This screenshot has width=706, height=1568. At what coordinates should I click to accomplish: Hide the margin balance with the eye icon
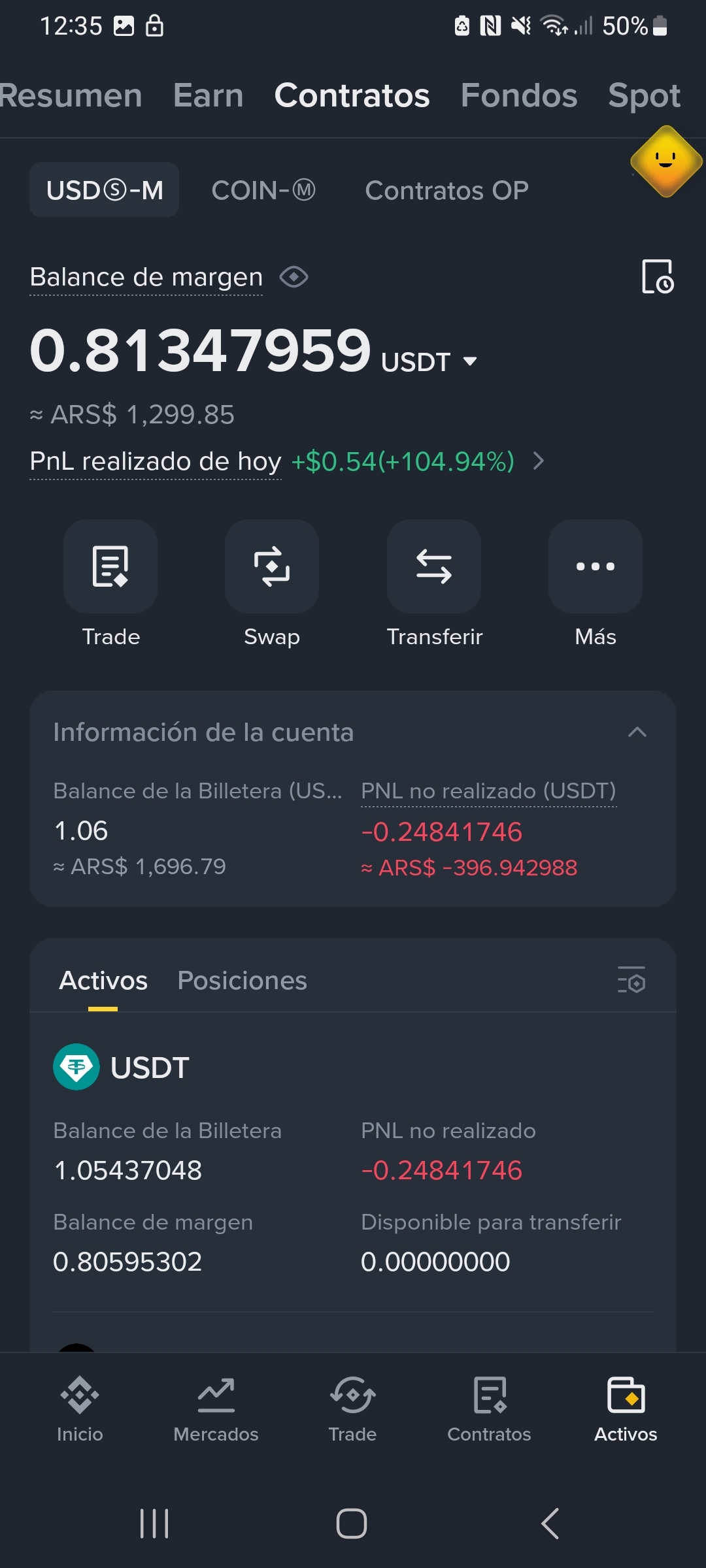click(x=294, y=277)
